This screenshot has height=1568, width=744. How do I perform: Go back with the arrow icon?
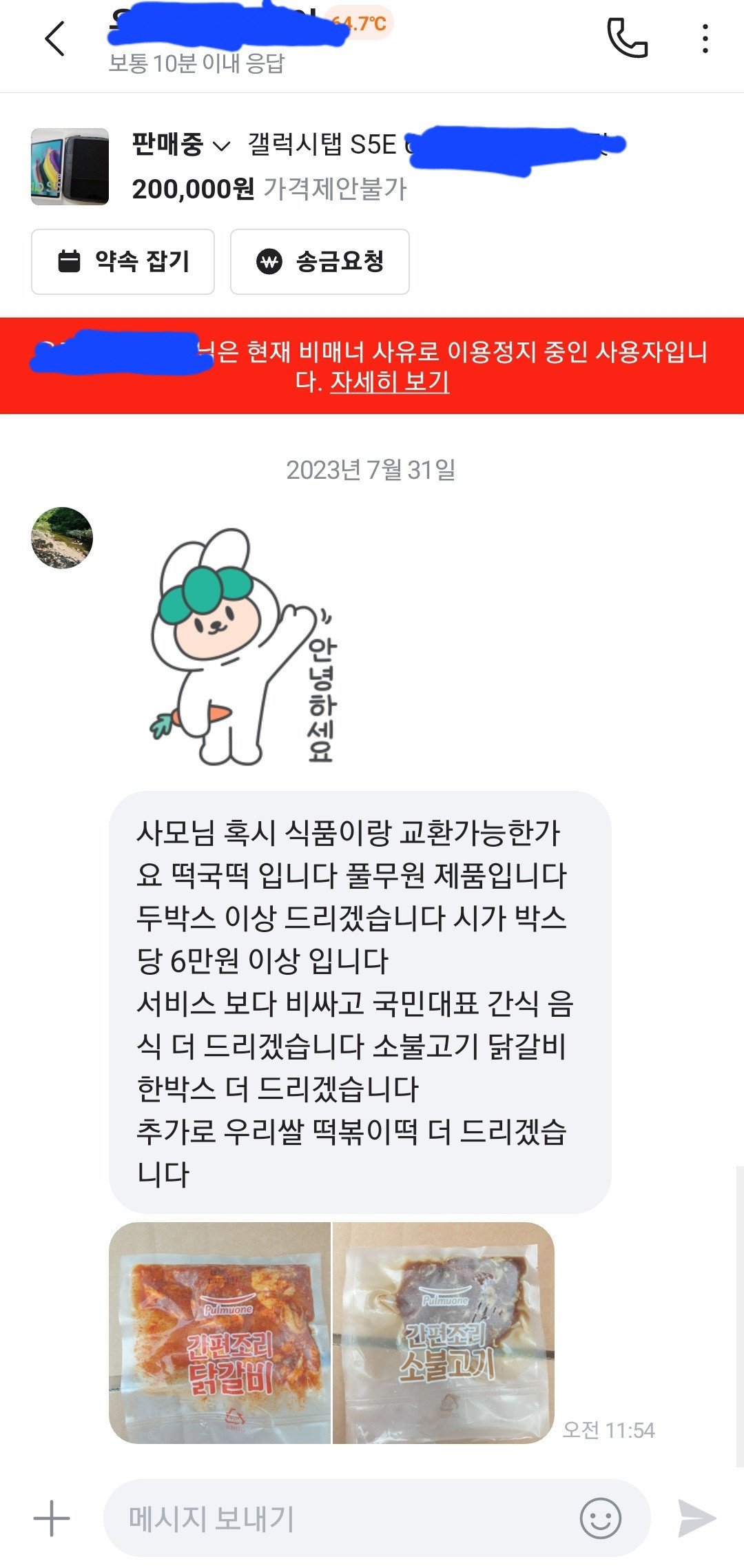pyautogui.click(x=55, y=39)
